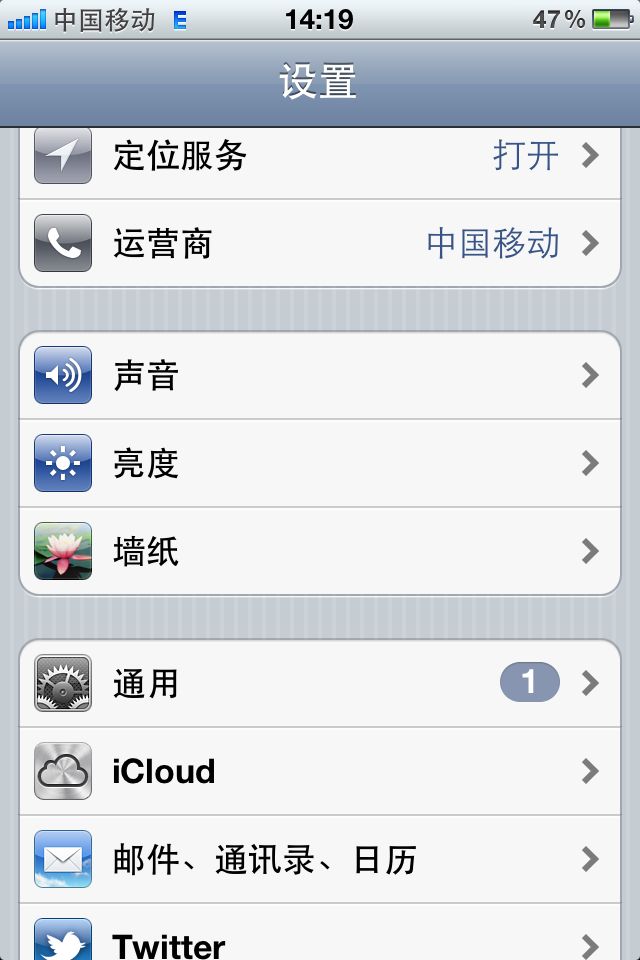Open 亮度 brightness settings
This screenshot has width=640, height=960.
(x=320, y=463)
